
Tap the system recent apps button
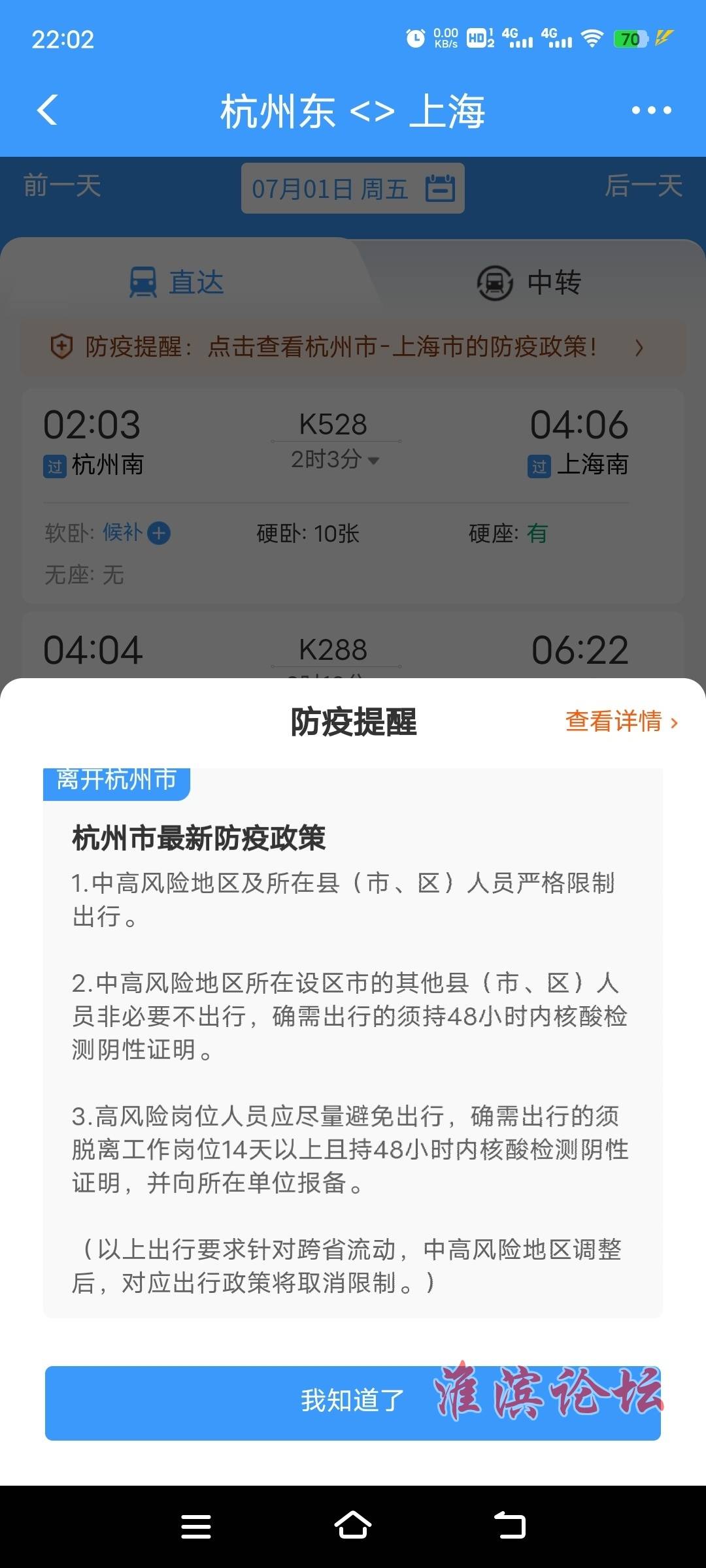point(195,1527)
